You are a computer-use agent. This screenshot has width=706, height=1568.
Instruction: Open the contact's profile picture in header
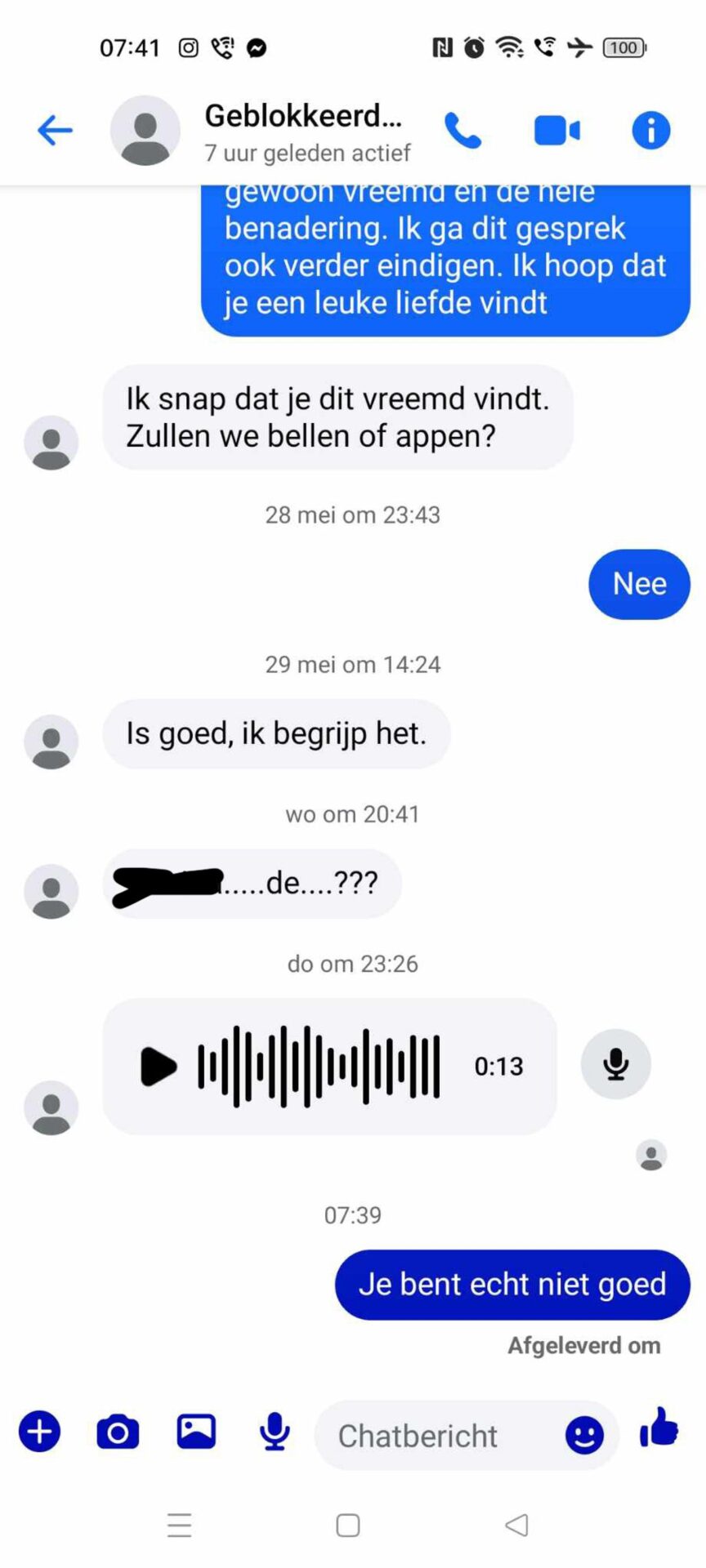(x=145, y=131)
